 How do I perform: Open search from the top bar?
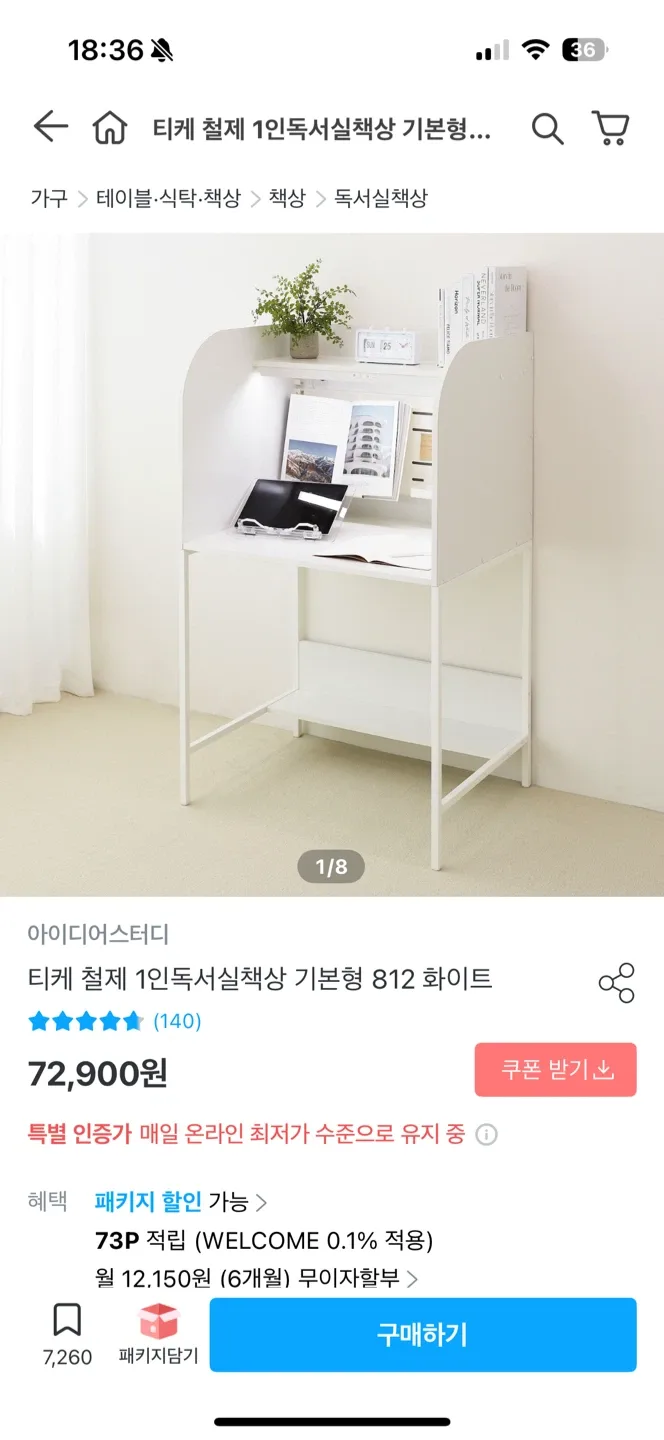click(x=547, y=129)
